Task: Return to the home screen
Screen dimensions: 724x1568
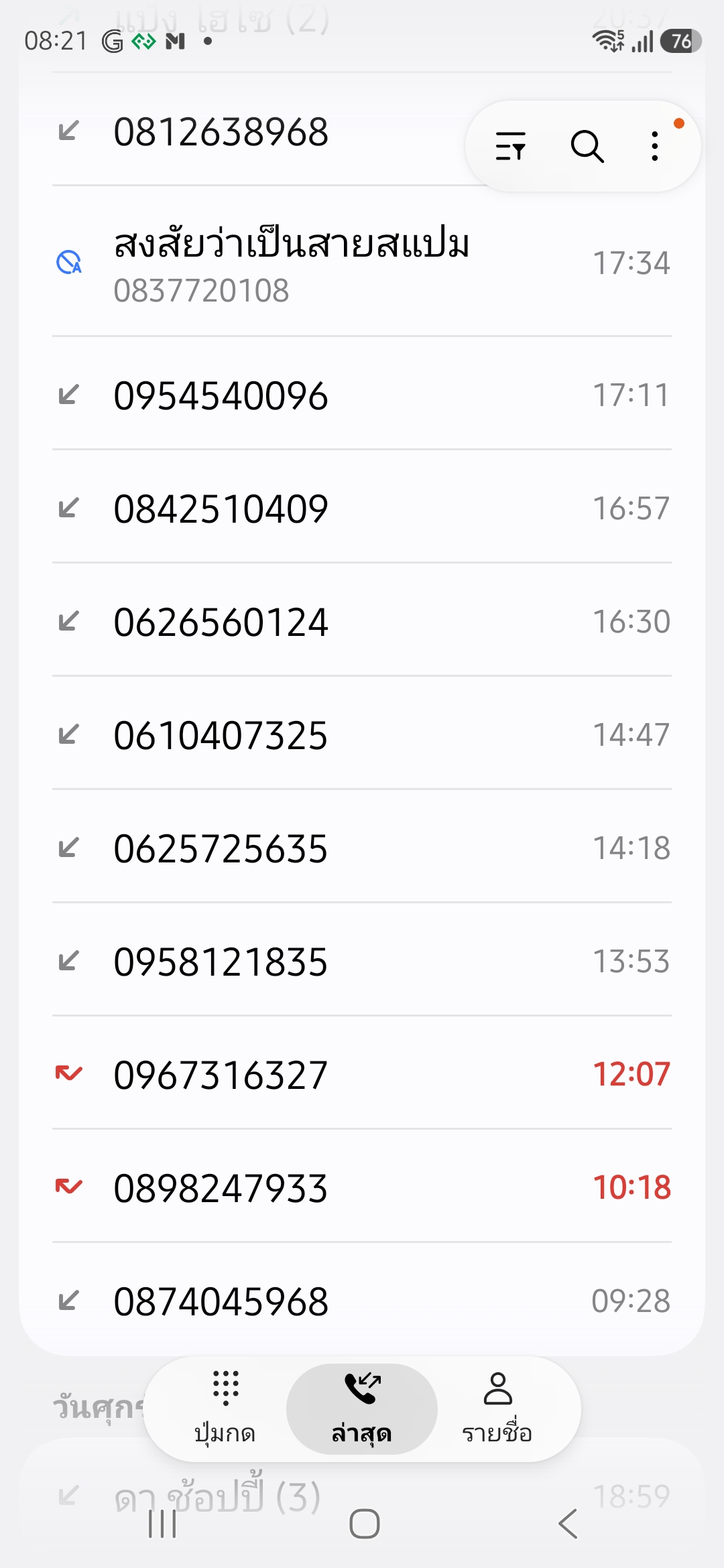Action: [365, 1524]
